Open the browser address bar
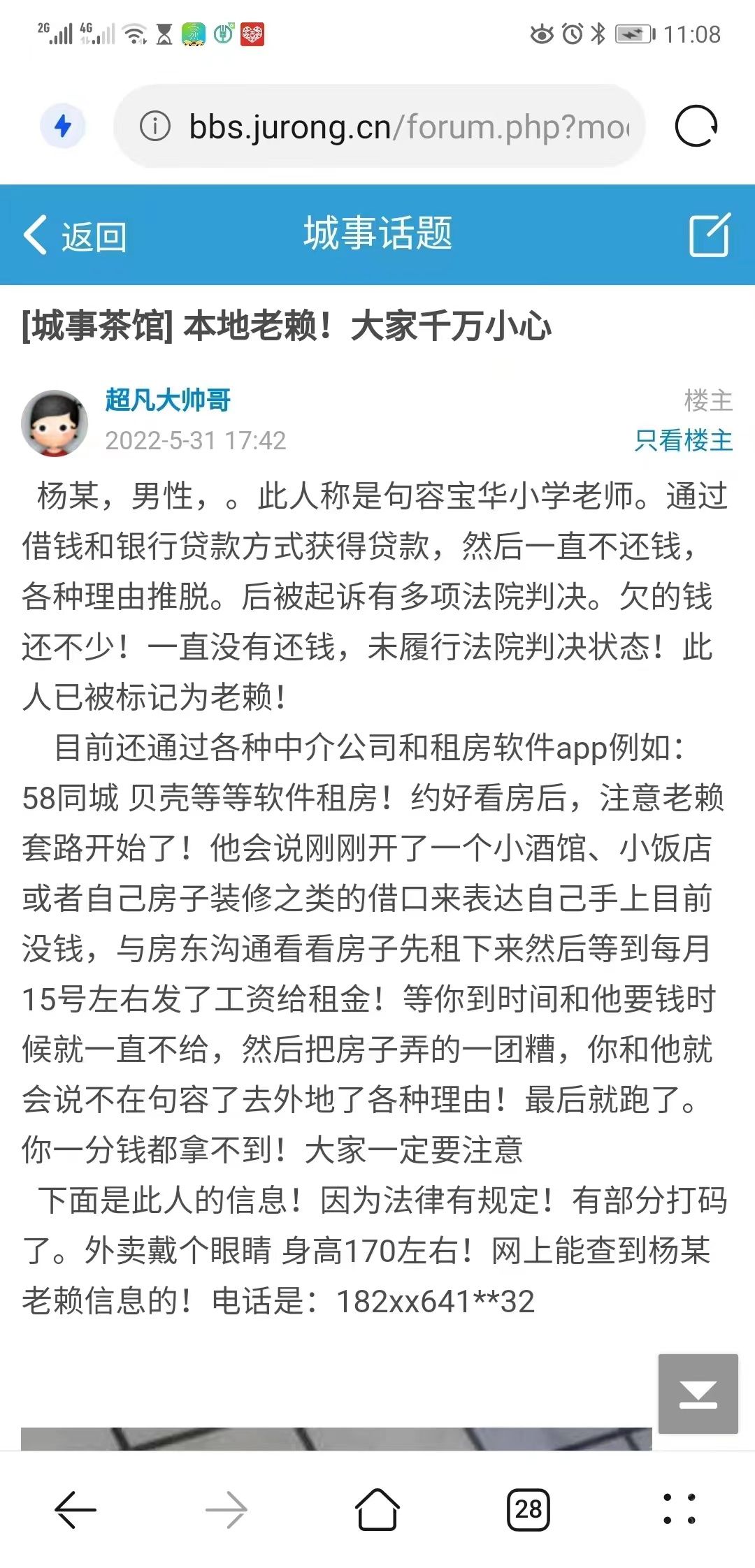Screen dimensions: 755x1568 [x=380, y=126]
